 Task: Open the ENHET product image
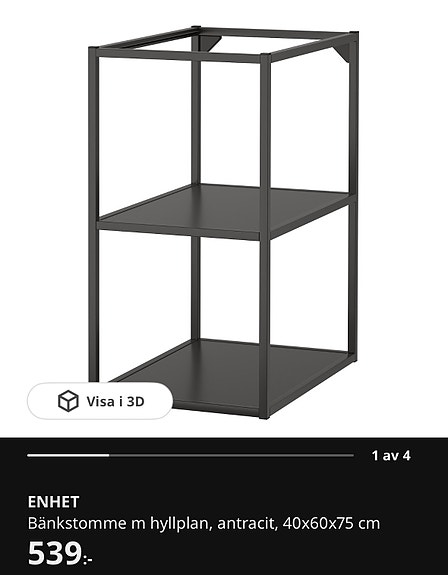(224, 219)
